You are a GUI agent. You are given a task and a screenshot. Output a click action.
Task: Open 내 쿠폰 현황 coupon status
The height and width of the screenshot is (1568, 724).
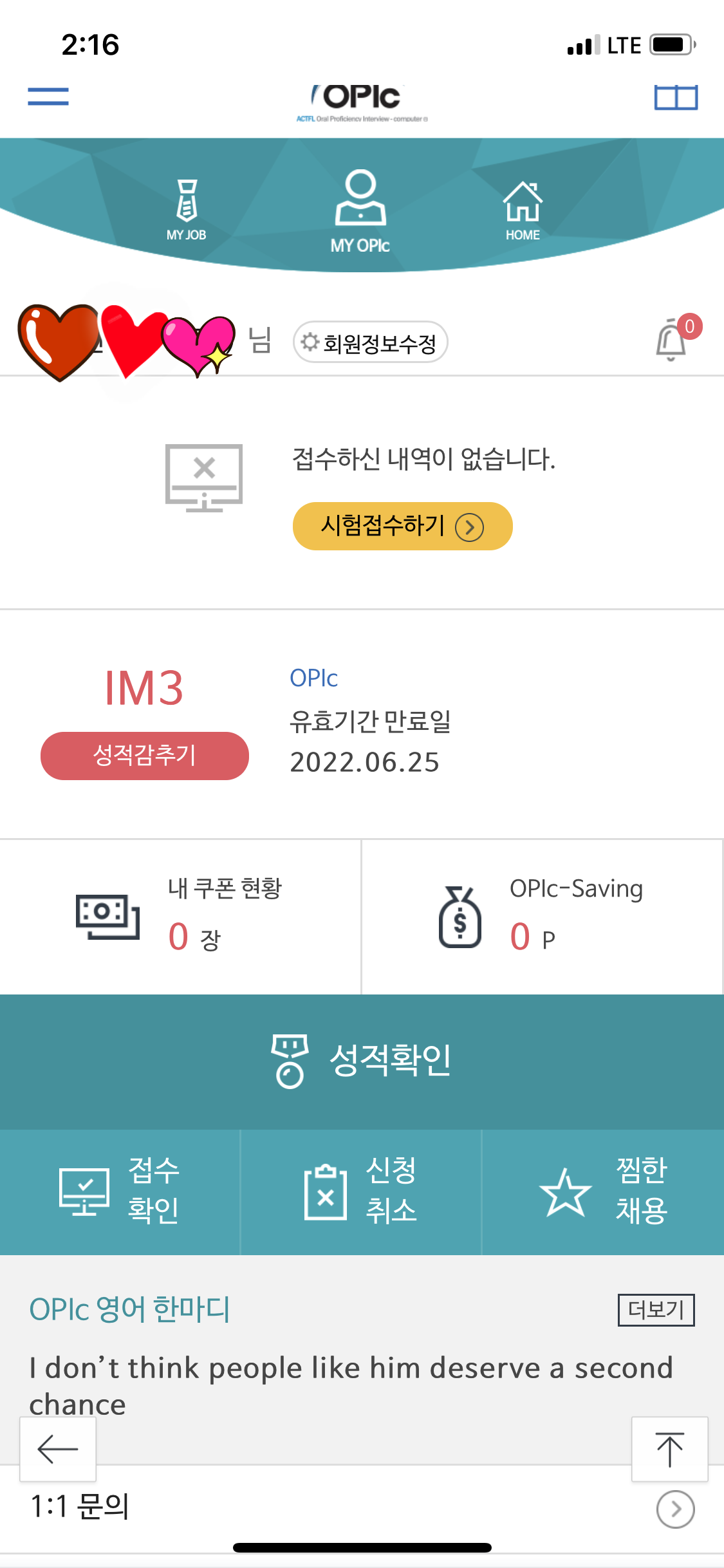[x=180, y=917]
